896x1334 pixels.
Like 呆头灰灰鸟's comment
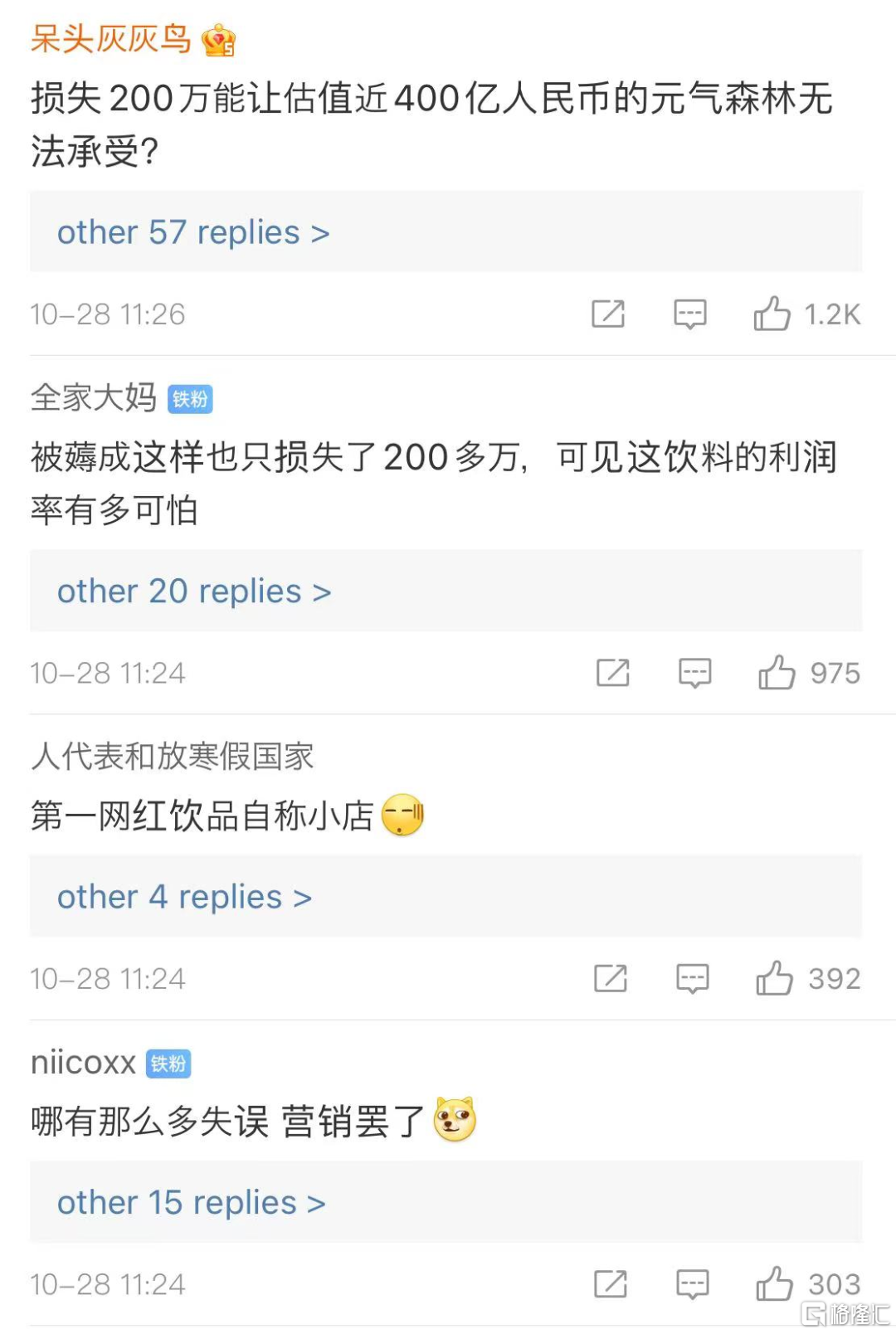click(x=772, y=314)
